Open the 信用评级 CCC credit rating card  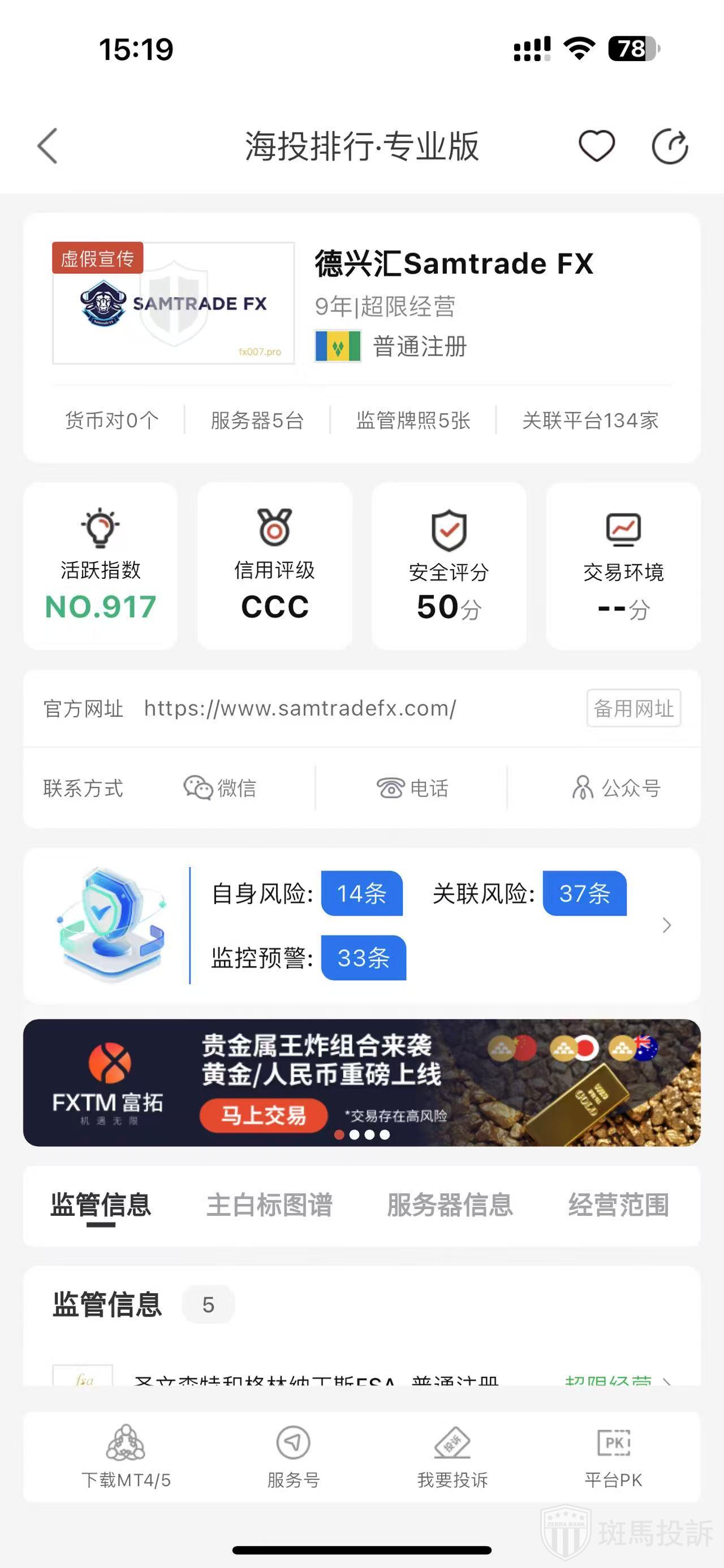click(275, 566)
